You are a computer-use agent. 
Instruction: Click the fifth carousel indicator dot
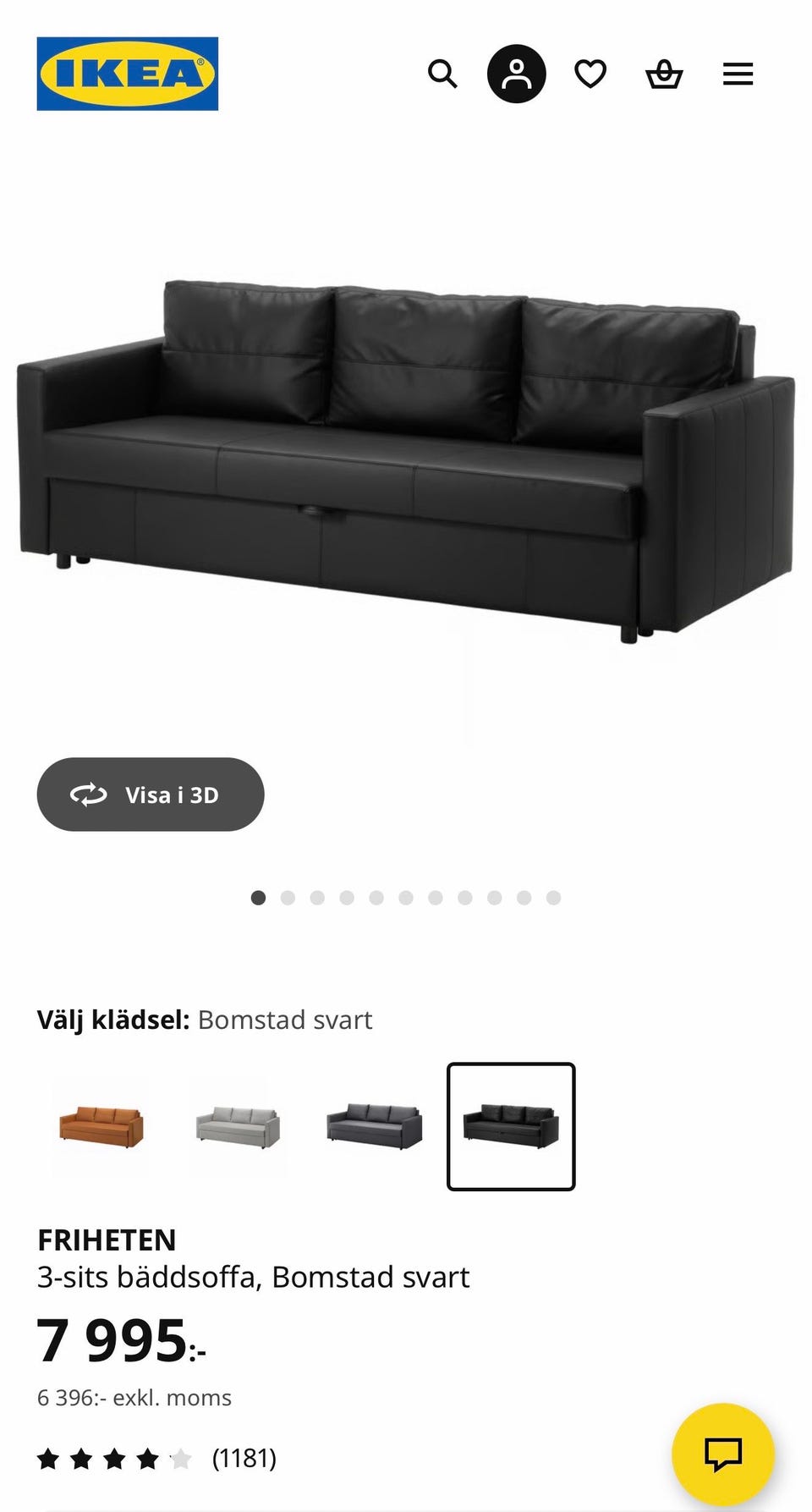tap(376, 897)
